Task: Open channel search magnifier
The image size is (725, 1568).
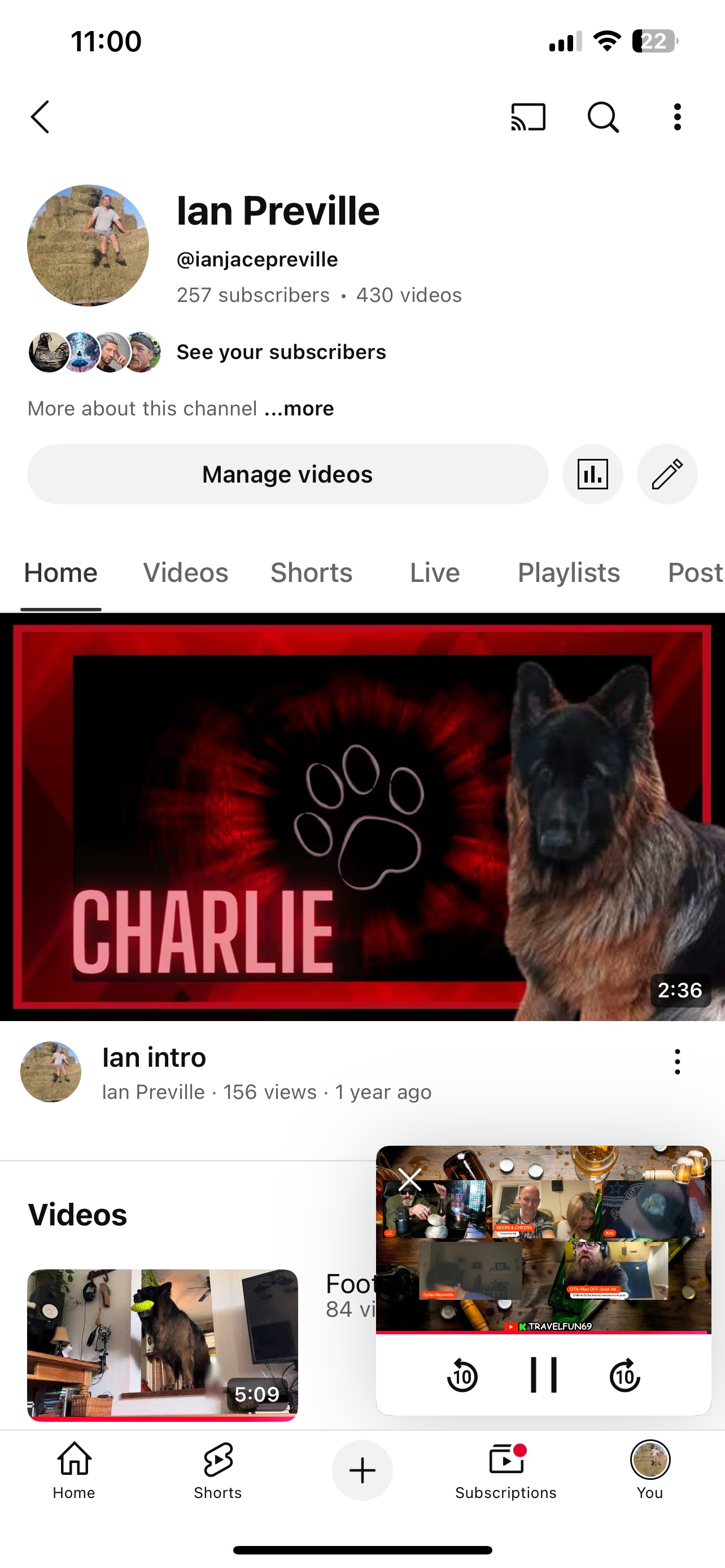Action: coord(602,117)
